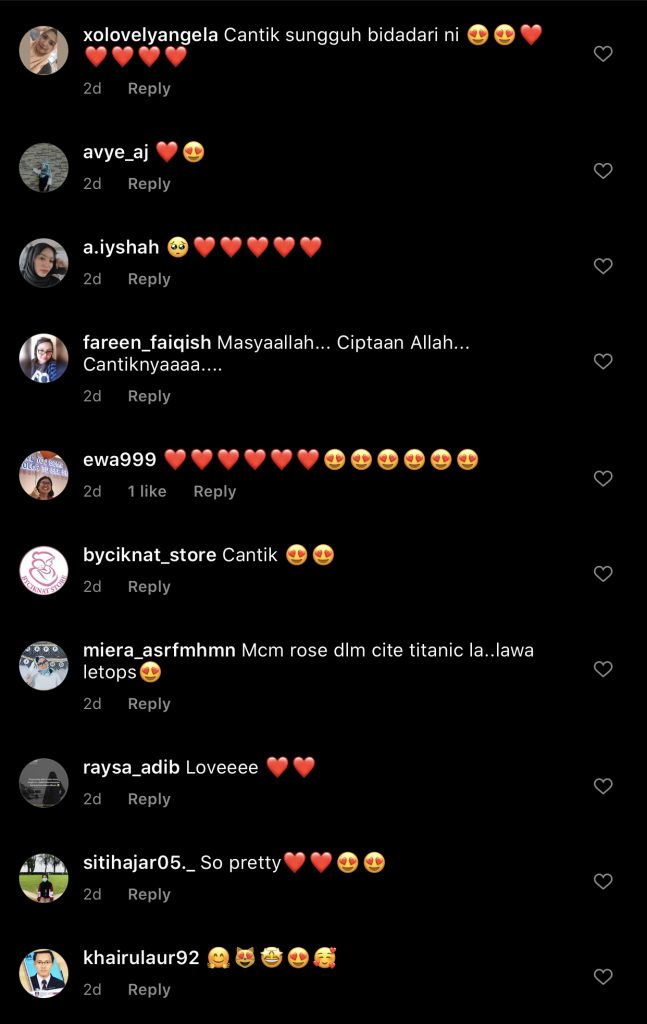647x1024 pixels.
Task: Reply to fareen_faiqish's comment
Action: [x=149, y=396]
